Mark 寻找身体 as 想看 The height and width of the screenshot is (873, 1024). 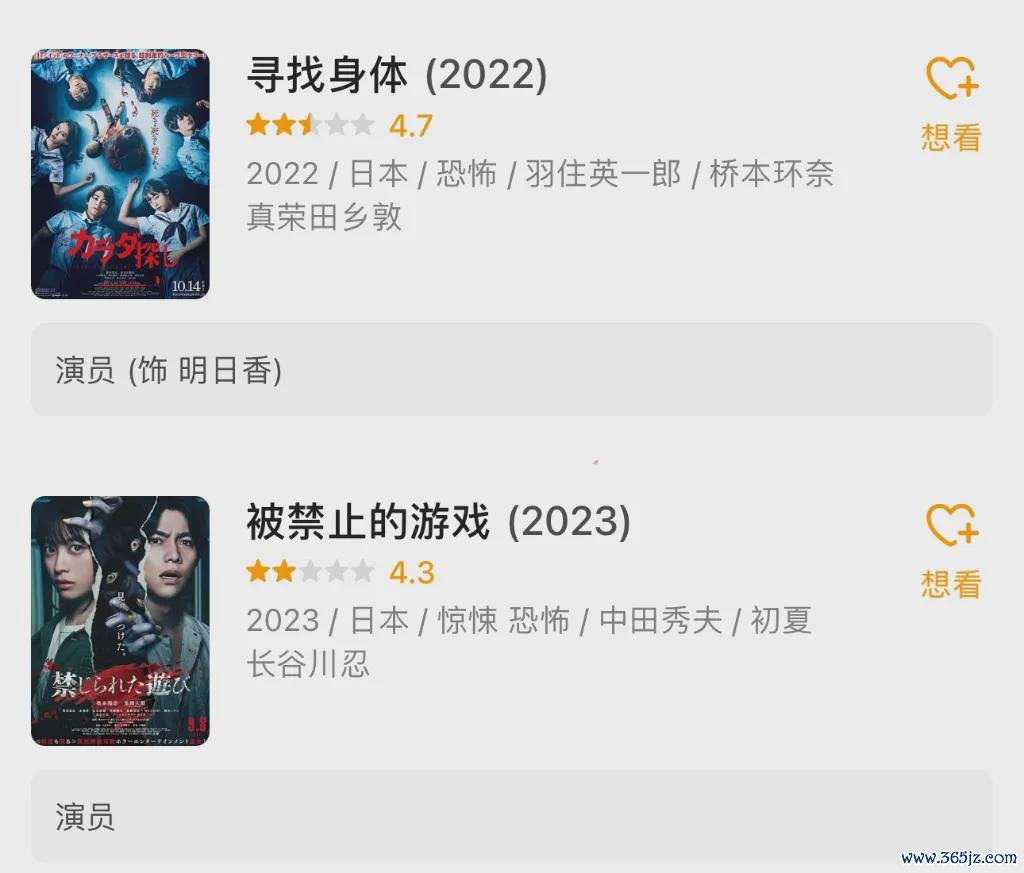[x=951, y=103]
